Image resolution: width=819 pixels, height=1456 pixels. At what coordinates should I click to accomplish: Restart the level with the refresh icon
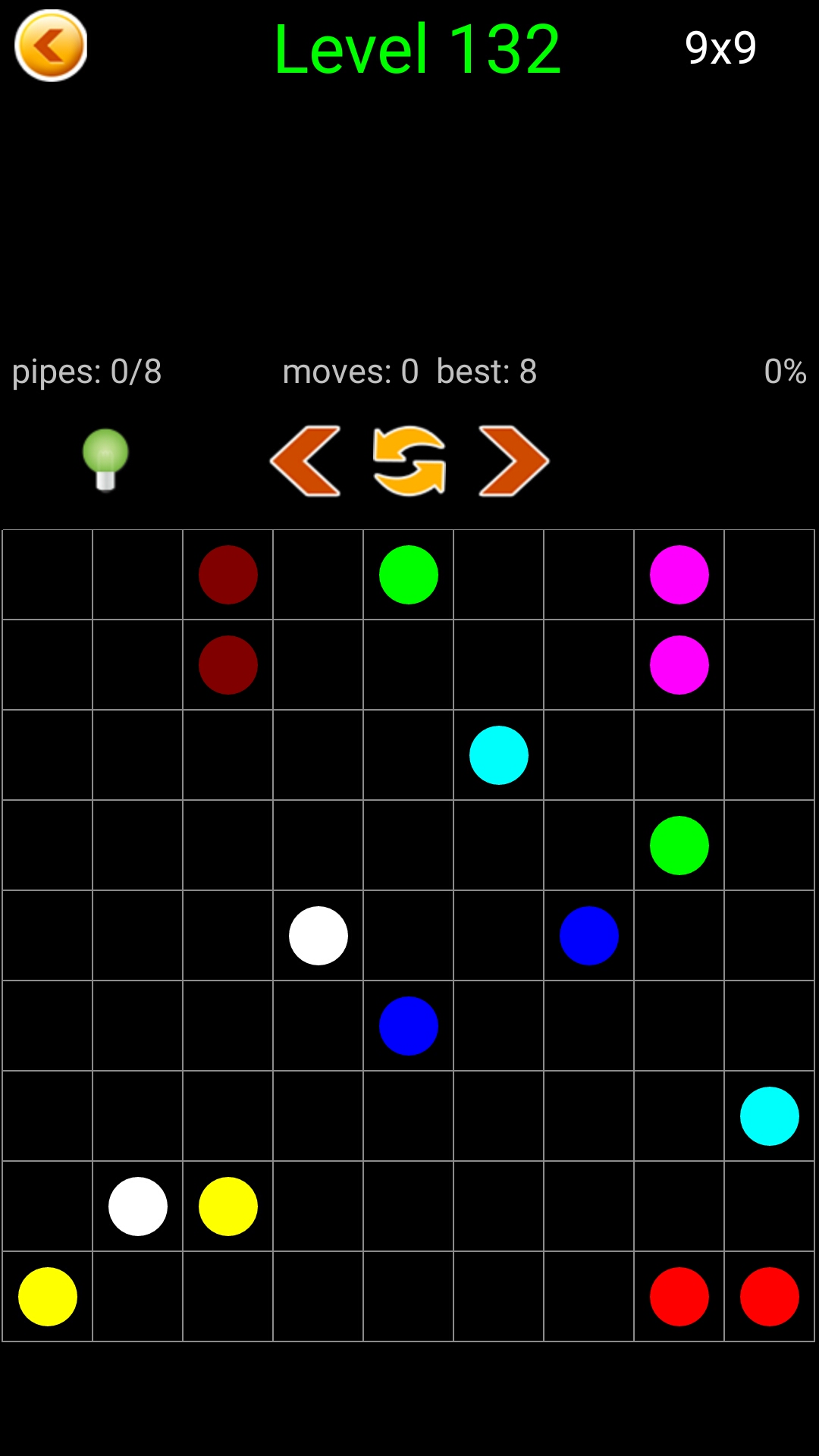tap(409, 461)
